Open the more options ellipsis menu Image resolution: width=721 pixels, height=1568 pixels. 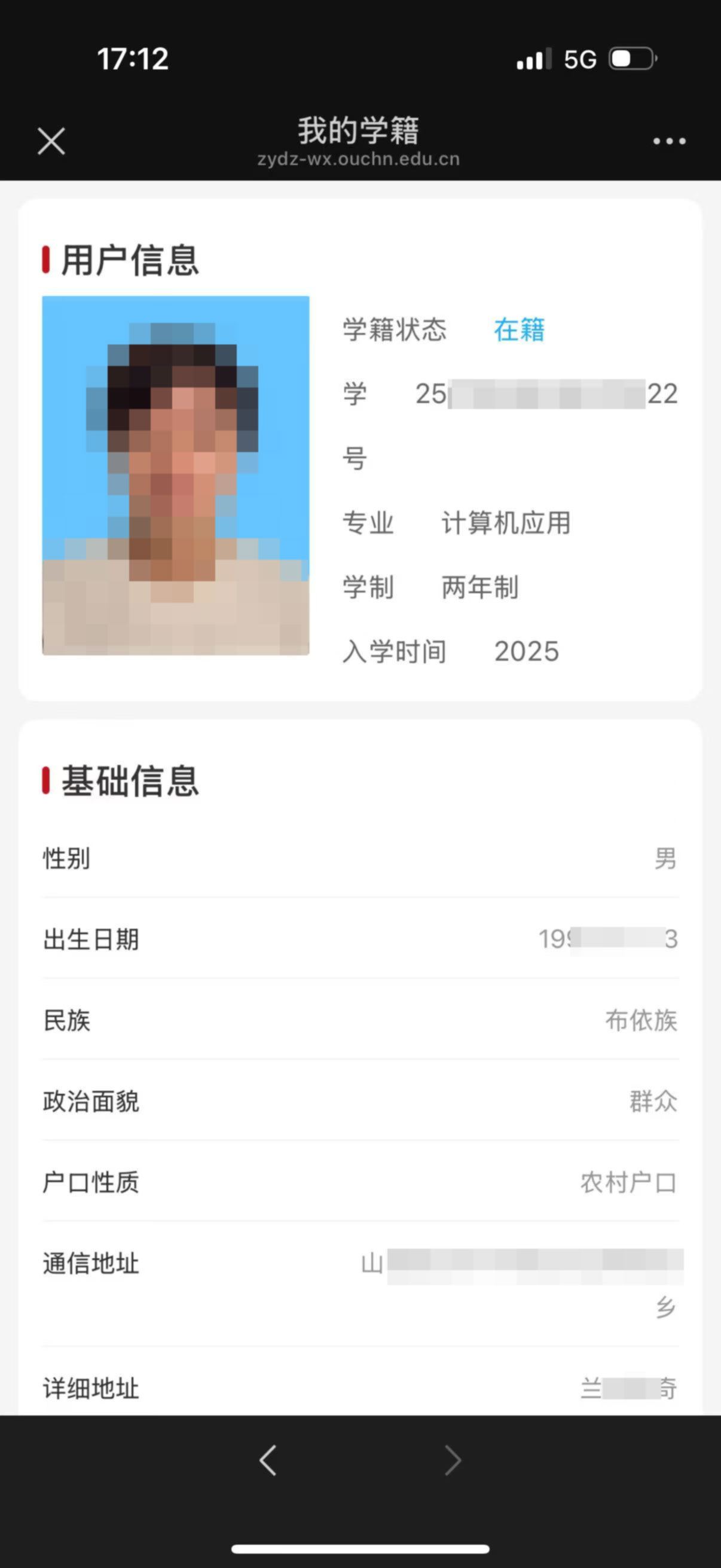tap(668, 140)
